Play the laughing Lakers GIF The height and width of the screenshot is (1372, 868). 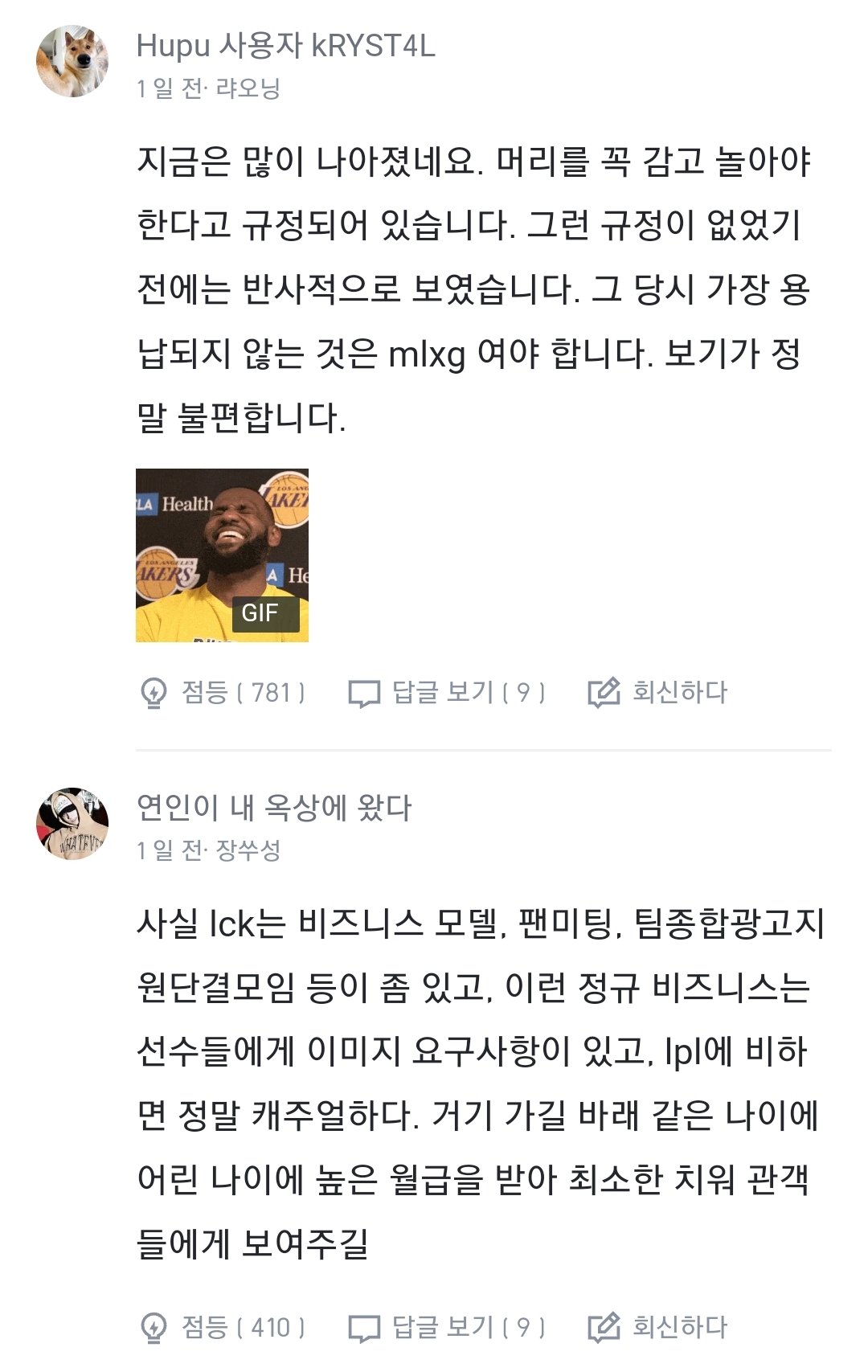pos(222,555)
